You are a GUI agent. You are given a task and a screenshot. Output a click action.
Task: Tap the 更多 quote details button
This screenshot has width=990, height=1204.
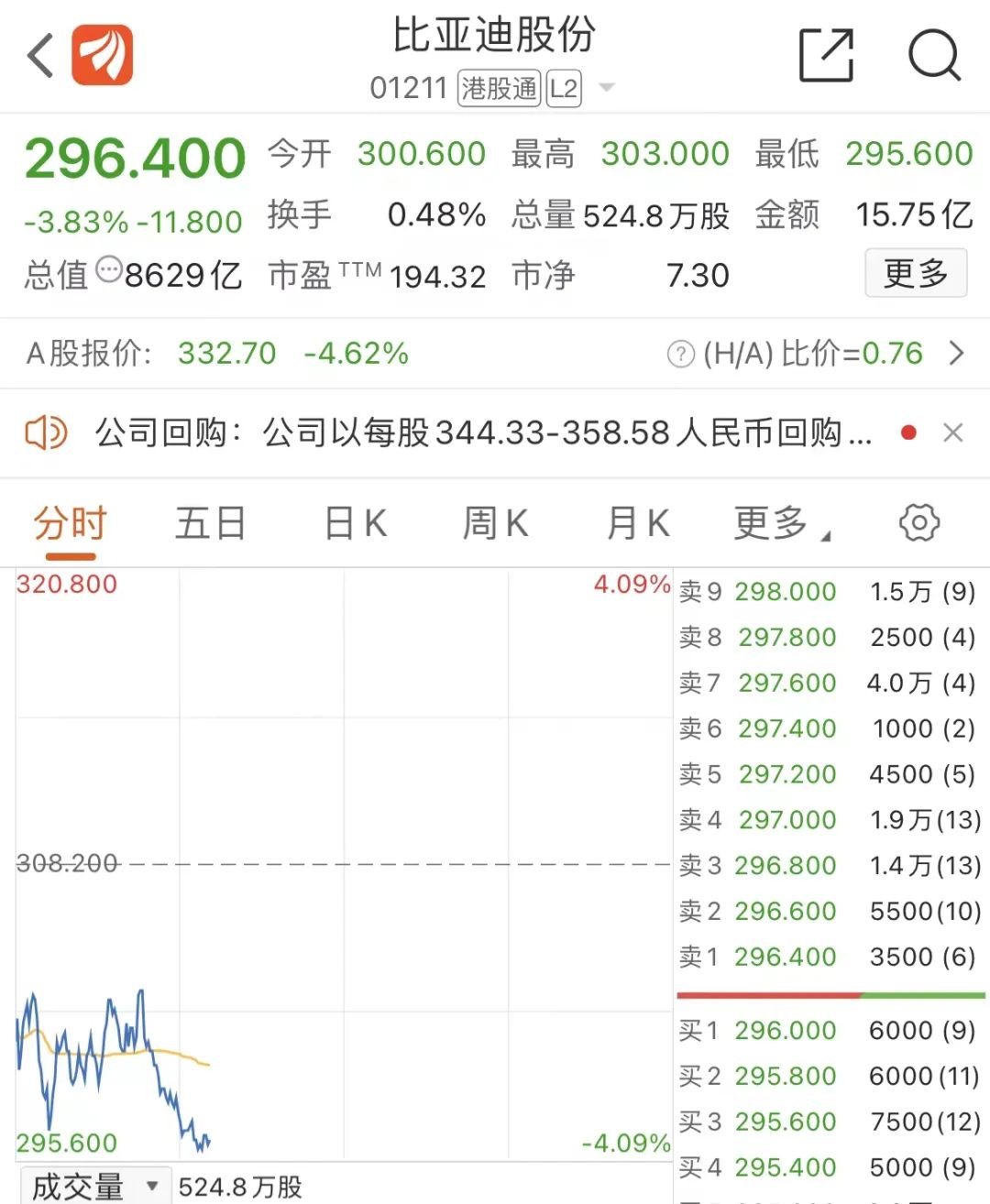coord(915,273)
